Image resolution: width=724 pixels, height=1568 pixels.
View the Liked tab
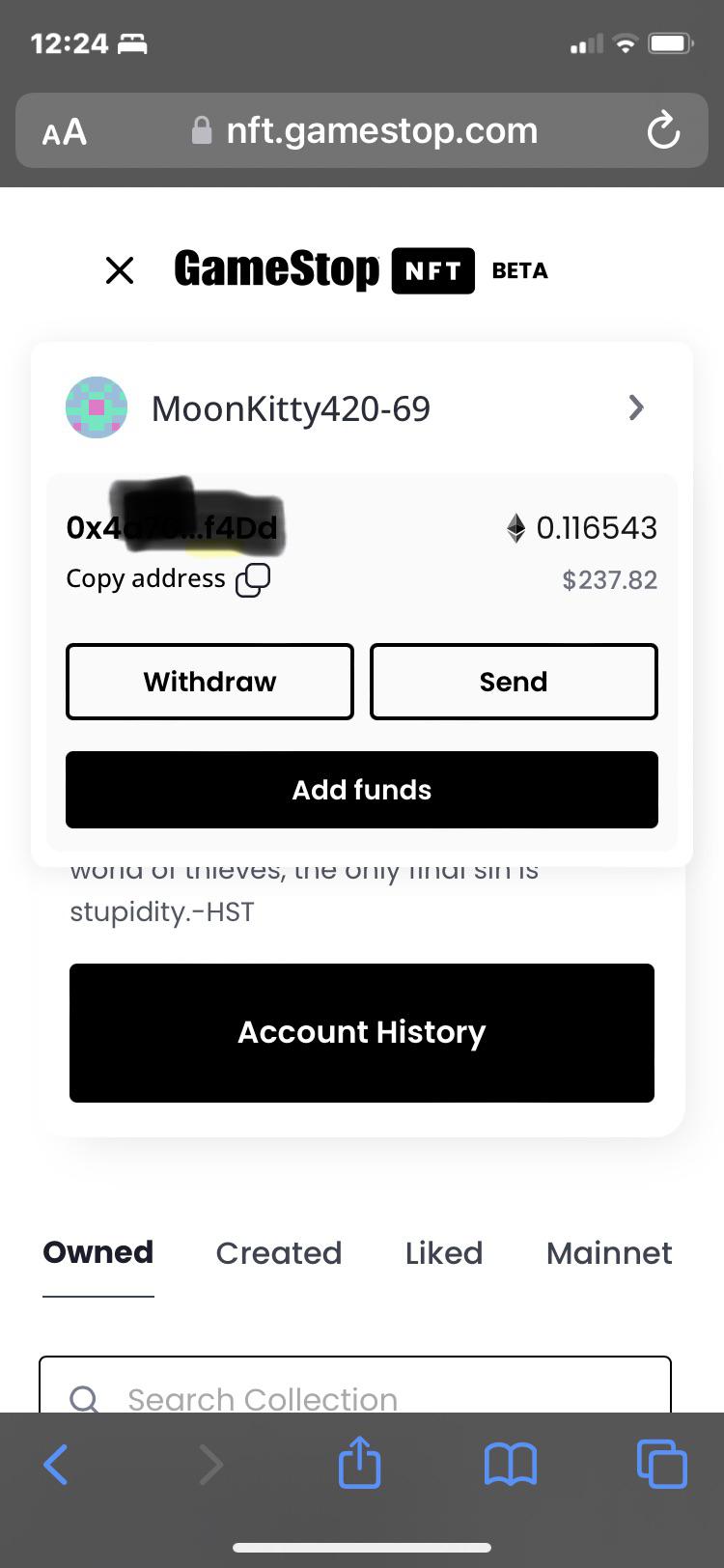[444, 1252]
